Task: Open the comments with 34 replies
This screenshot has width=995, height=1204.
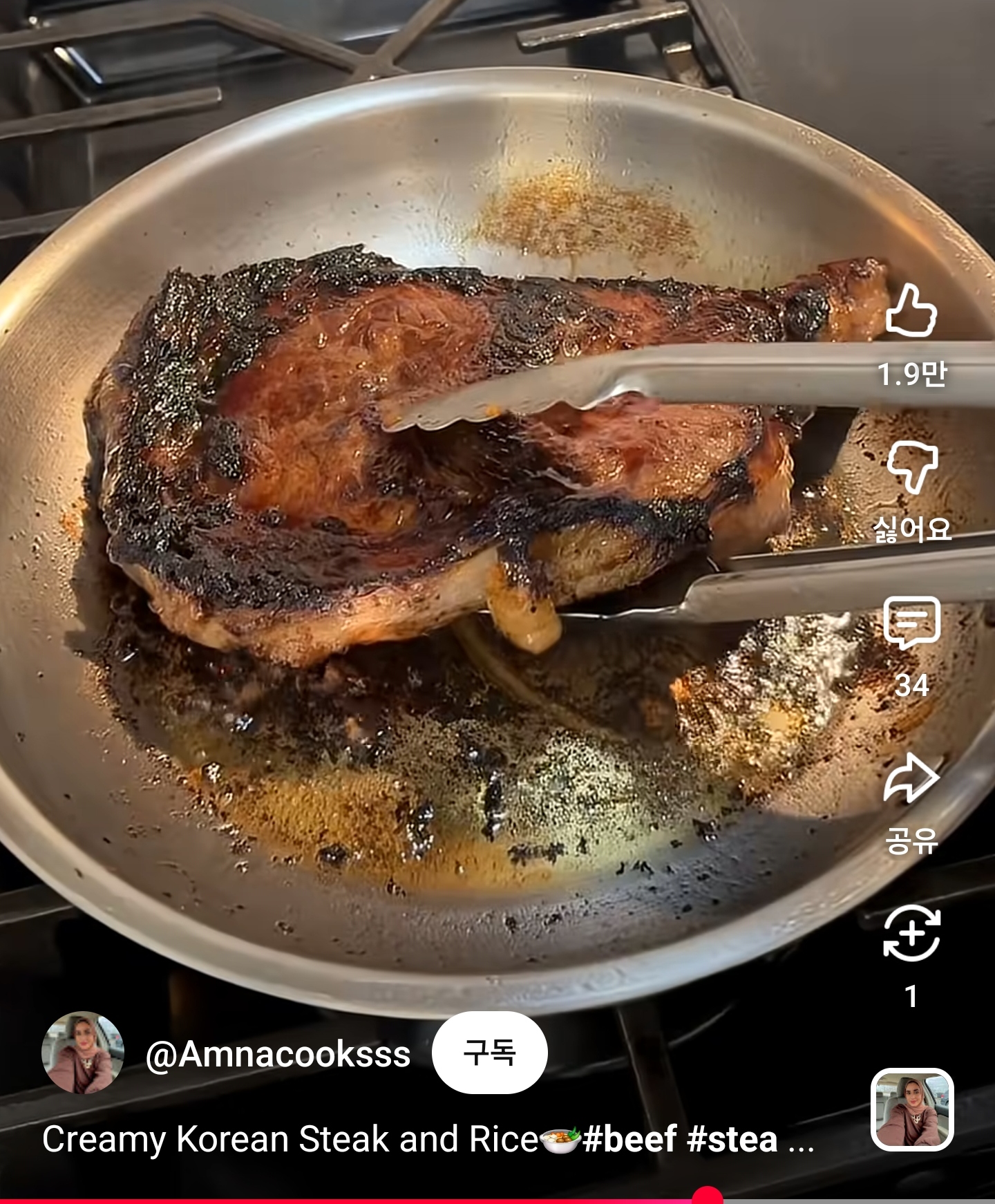Action: click(911, 623)
